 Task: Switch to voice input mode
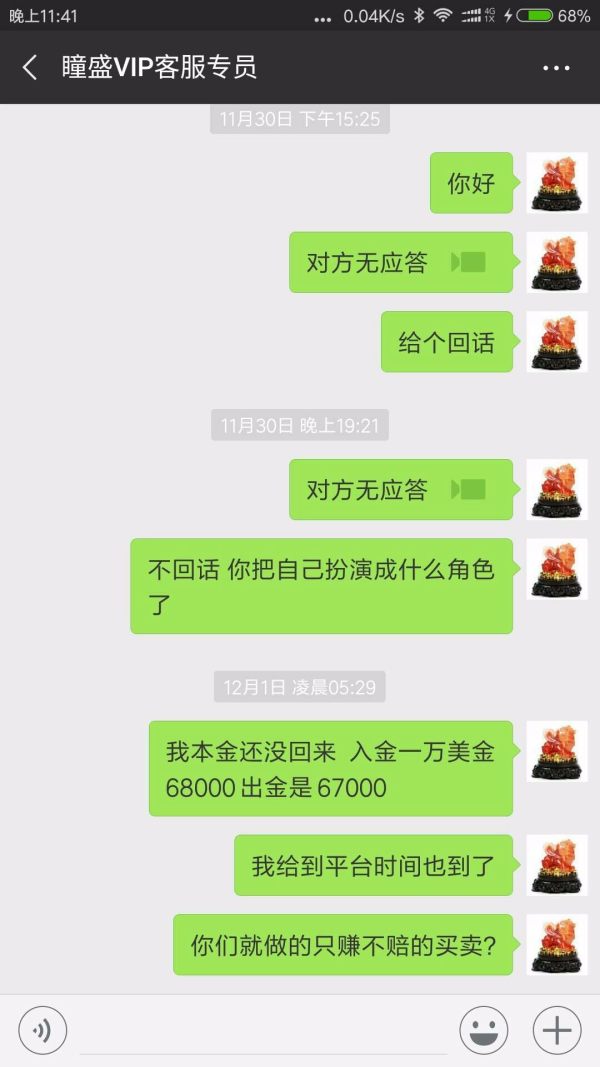(43, 1030)
